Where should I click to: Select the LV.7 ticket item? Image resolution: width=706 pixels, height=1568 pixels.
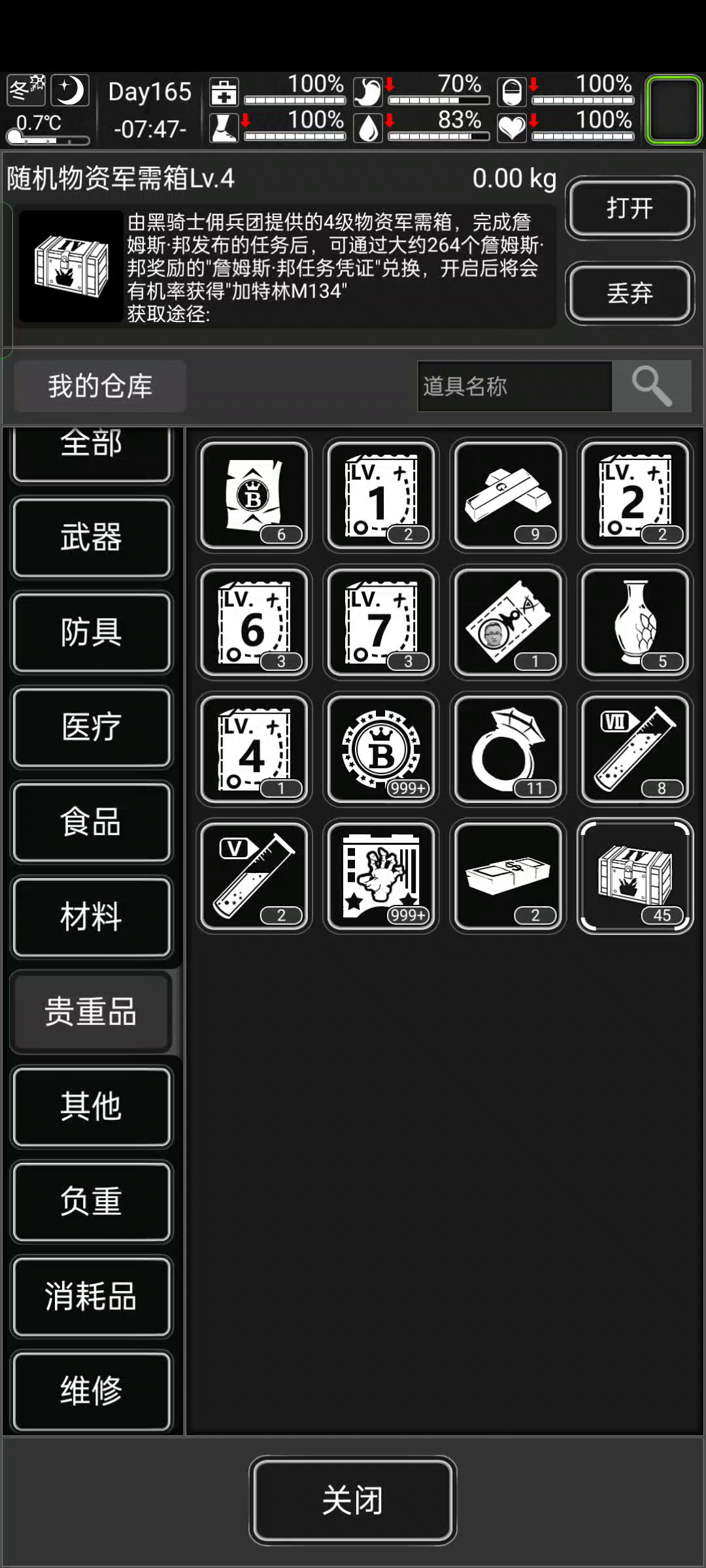[x=381, y=623]
